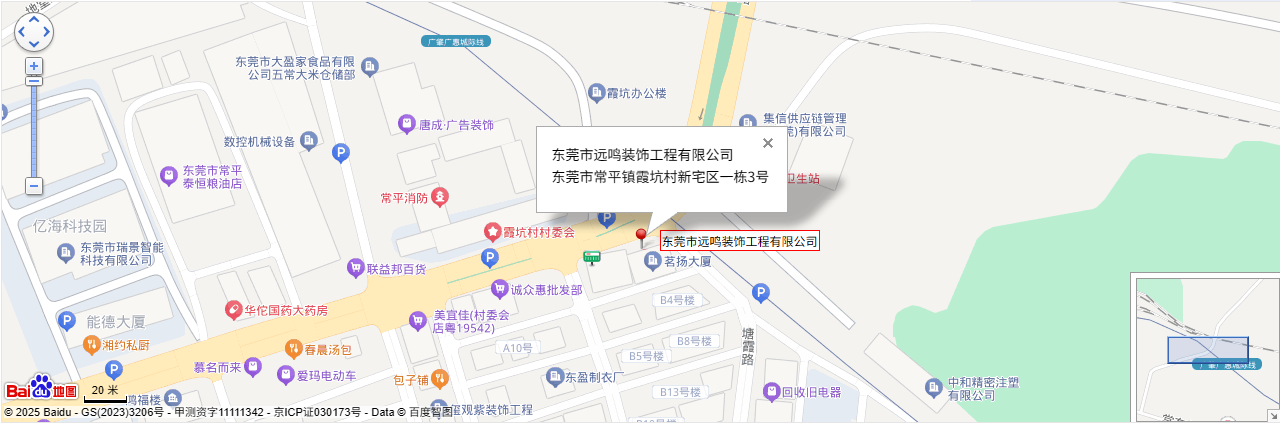The height and width of the screenshot is (423, 1280).
Task: Select the 诚众惠批发部 map point
Action: [x=499, y=289]
